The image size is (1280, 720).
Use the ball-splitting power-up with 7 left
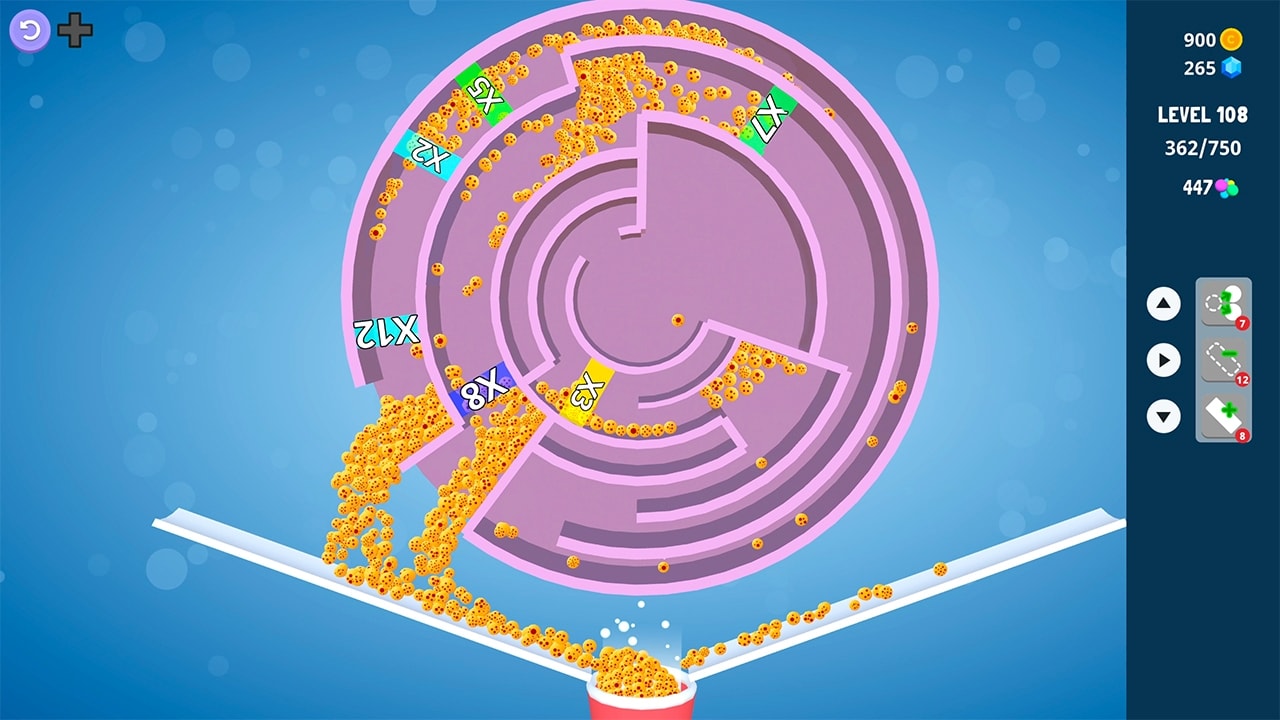(x=1223, y=304)
